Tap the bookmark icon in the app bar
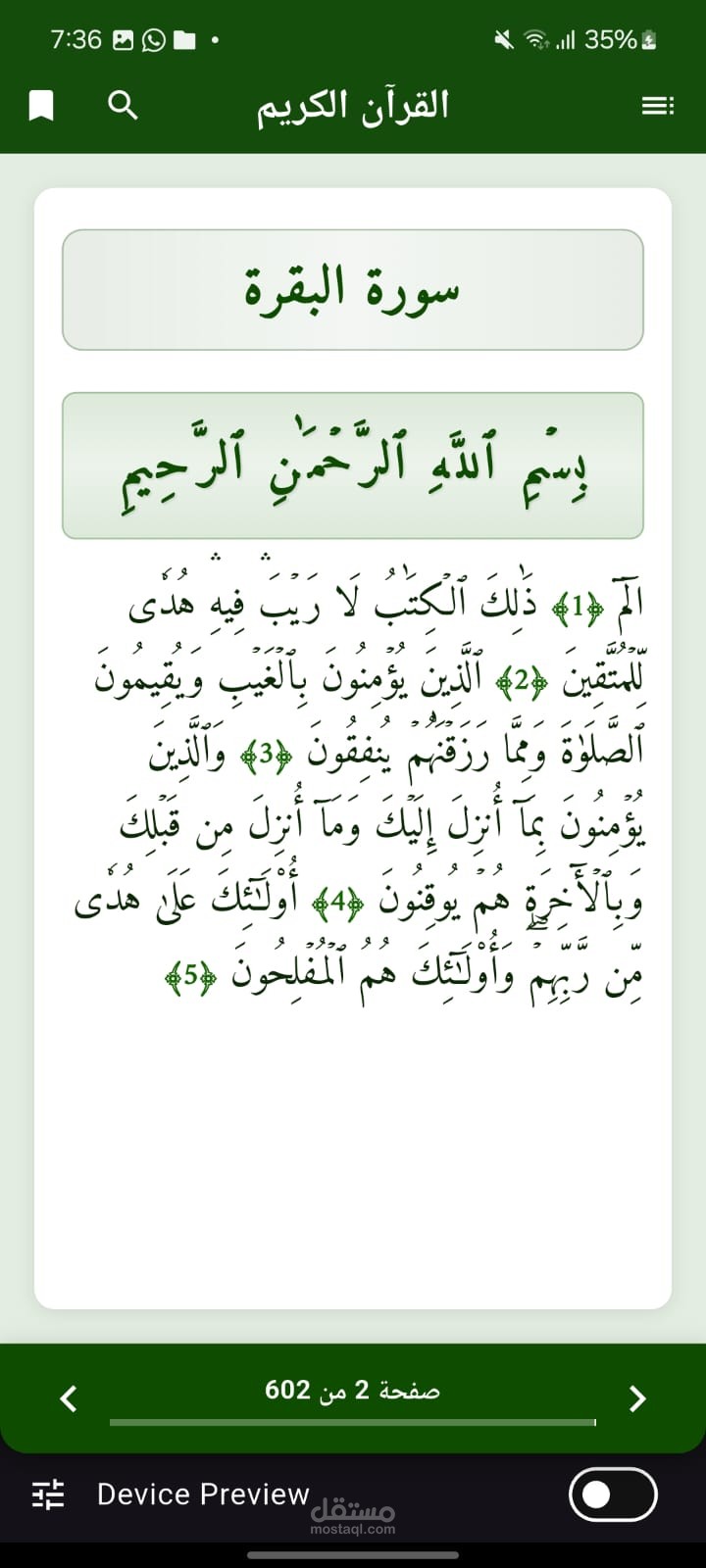 (41, 105)
